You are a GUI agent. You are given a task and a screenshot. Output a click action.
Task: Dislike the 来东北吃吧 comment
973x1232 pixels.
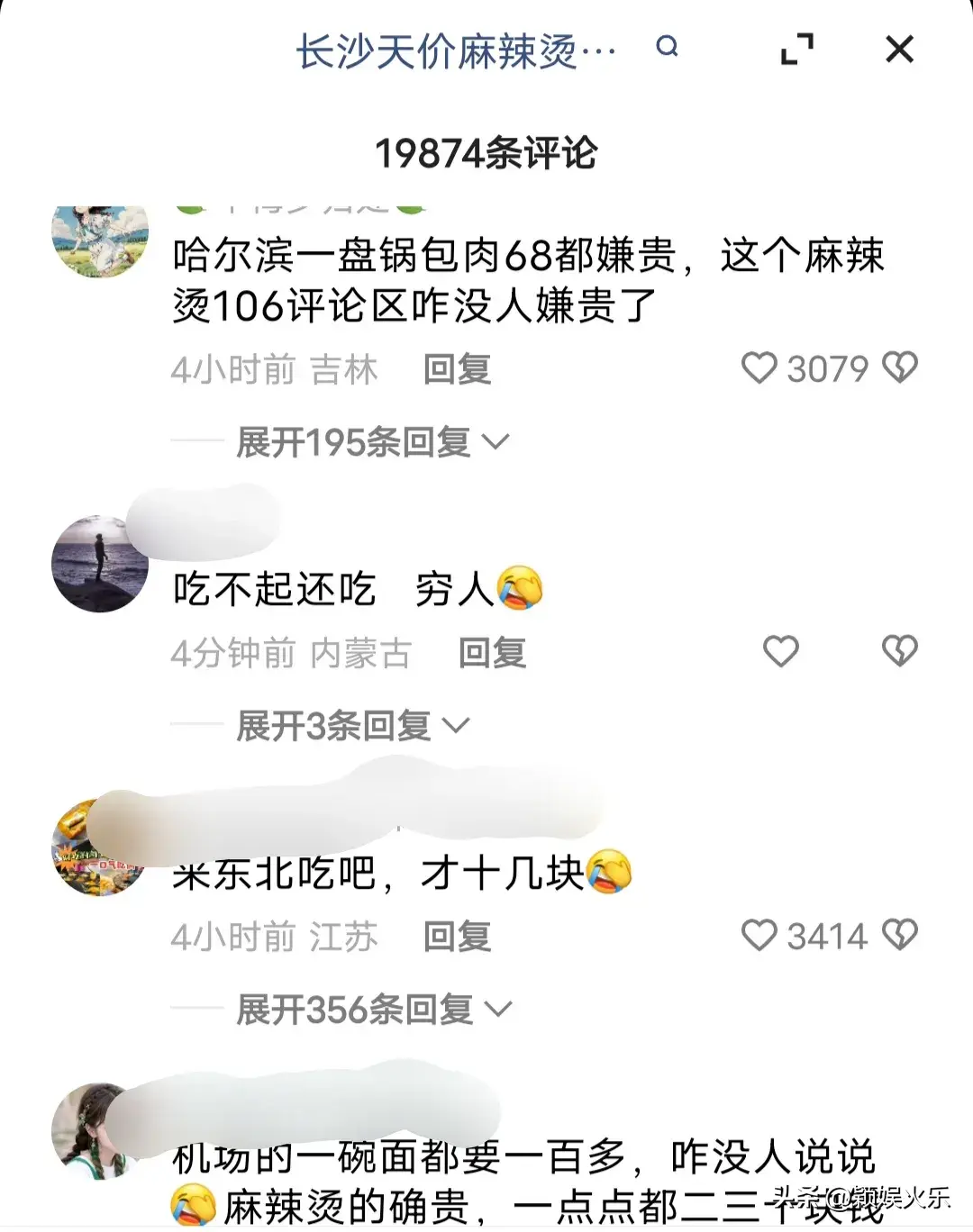coord(899,935)
